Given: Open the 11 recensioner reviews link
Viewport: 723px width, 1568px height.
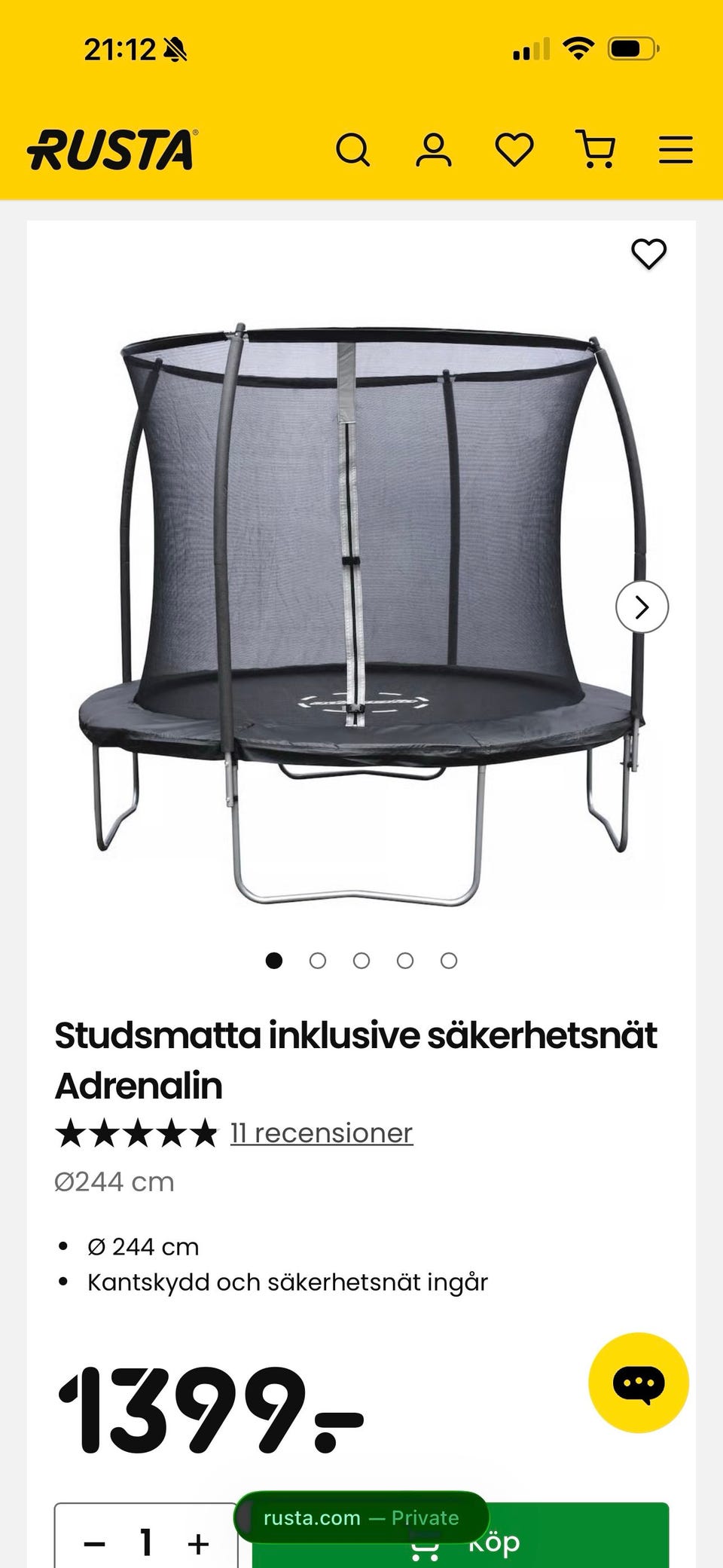Looking at the screenshot, I should coord(320,1132).
